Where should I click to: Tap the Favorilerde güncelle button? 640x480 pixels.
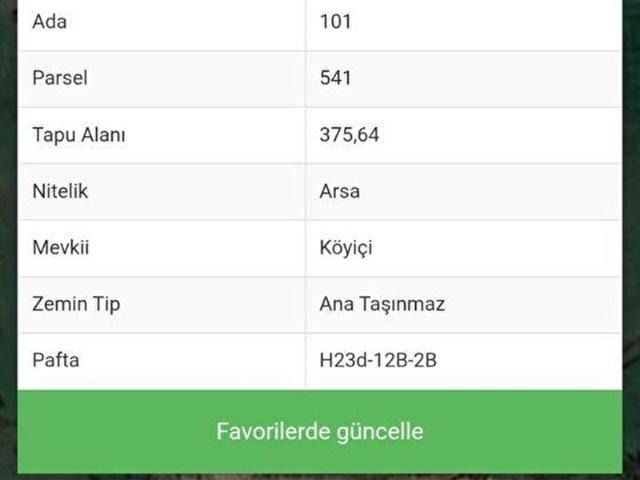(x=320, y=432)
